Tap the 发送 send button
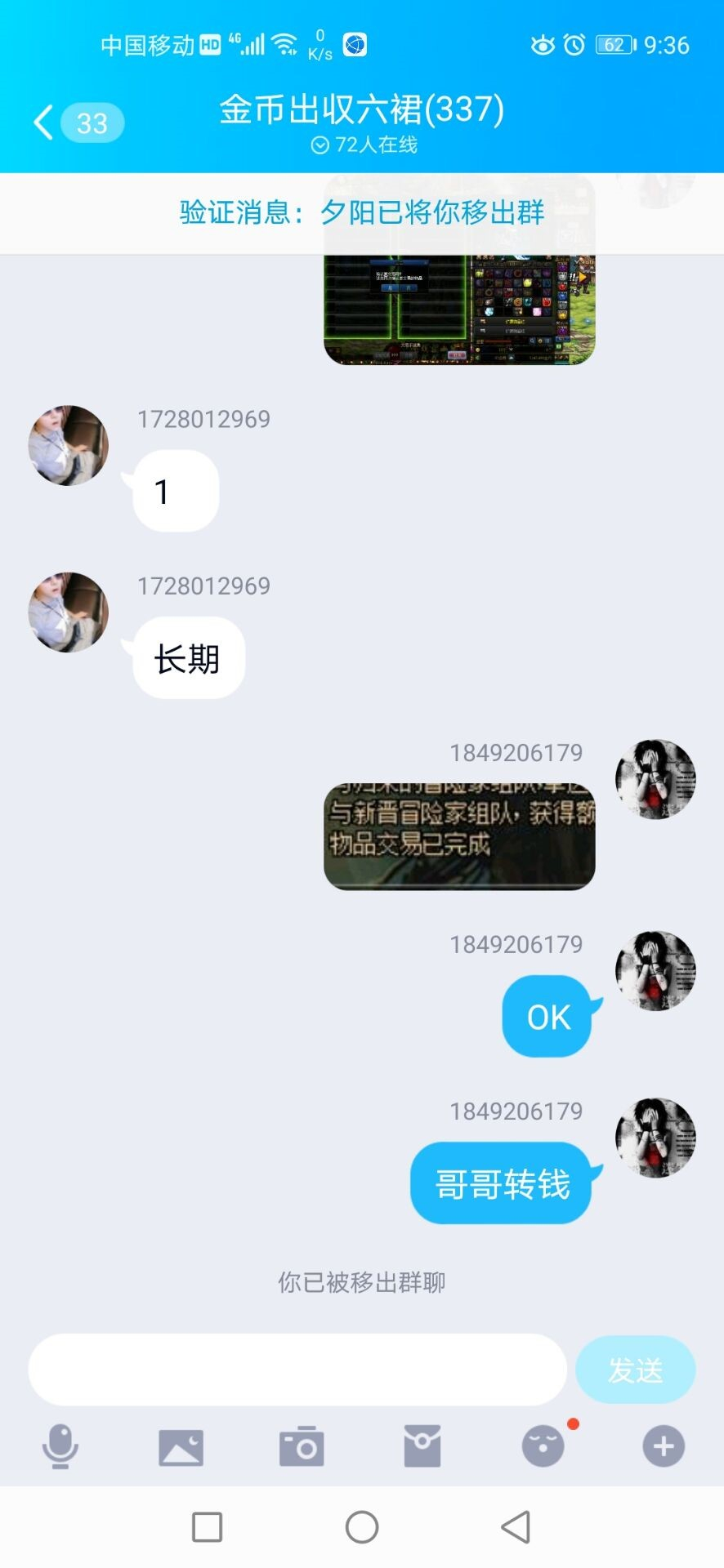 [x=635, y=1370]
